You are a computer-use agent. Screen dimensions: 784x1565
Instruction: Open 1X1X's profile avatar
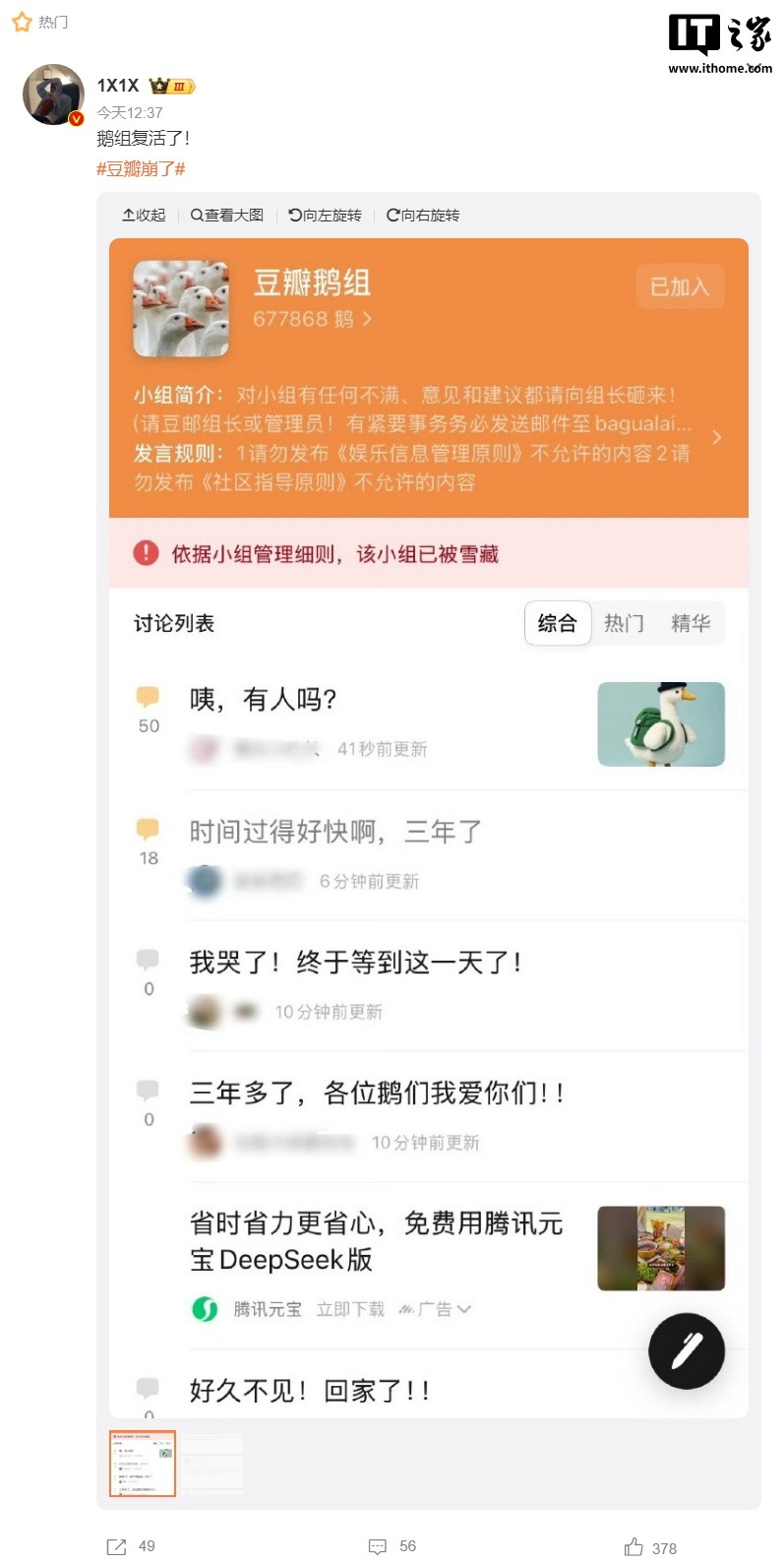[x=53, y=94]
